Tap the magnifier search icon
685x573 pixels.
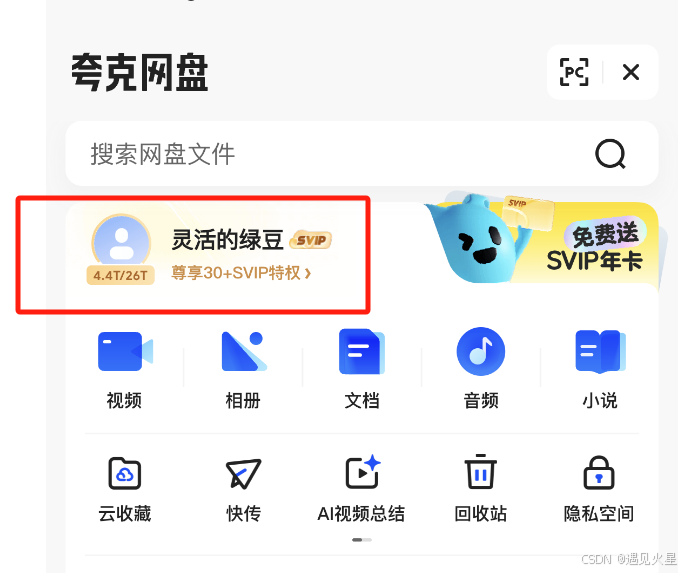pyautogui.click(x=610, y=154)
